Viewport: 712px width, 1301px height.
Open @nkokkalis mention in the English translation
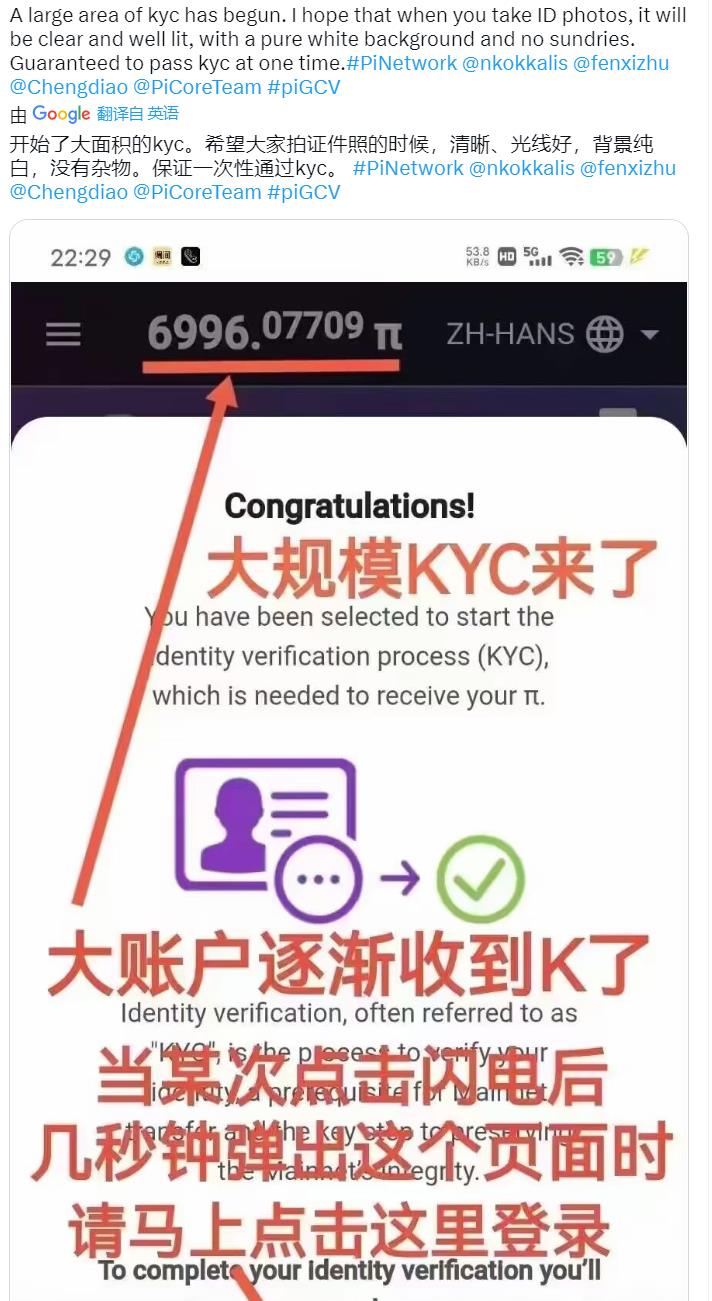[x=514, y=64]
